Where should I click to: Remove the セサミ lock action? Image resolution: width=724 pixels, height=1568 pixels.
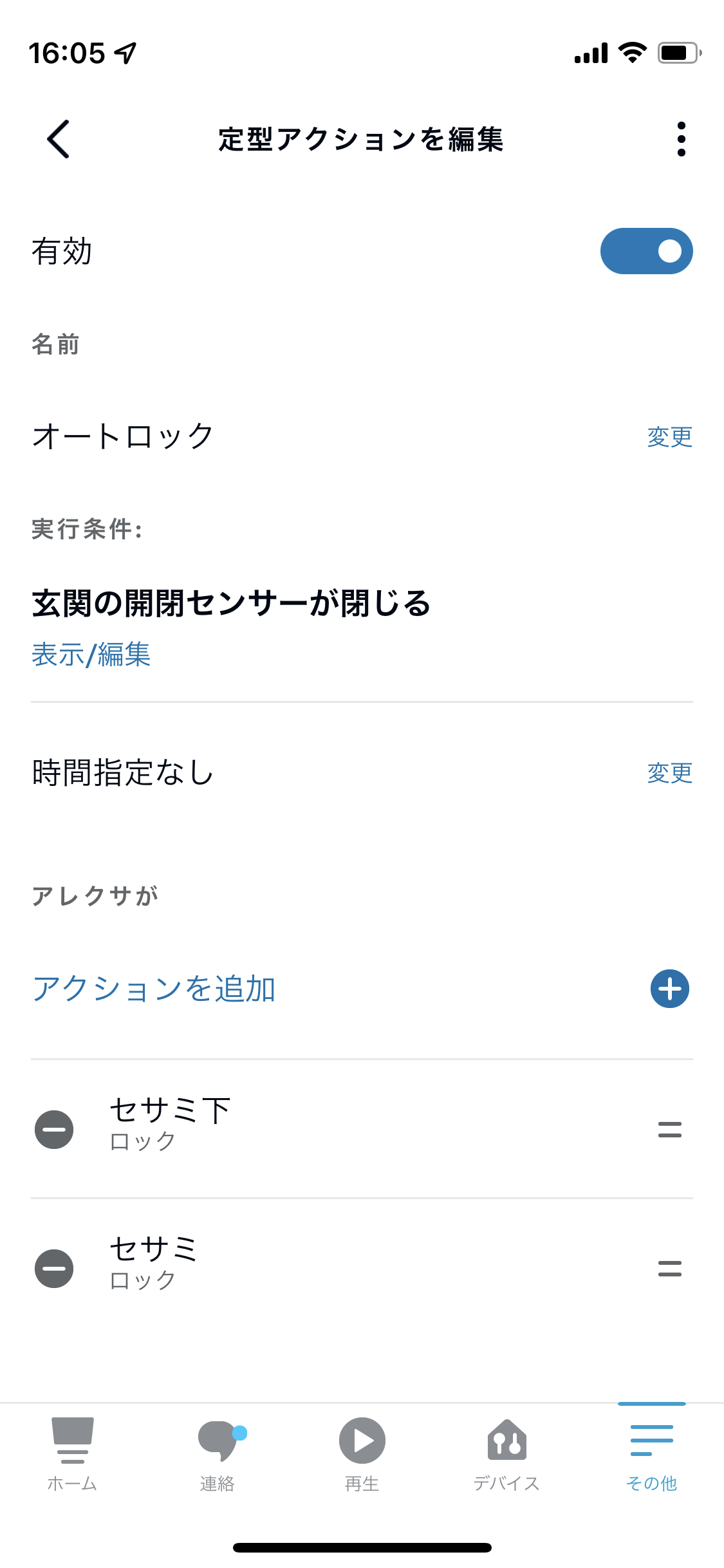click(54, 1269)
